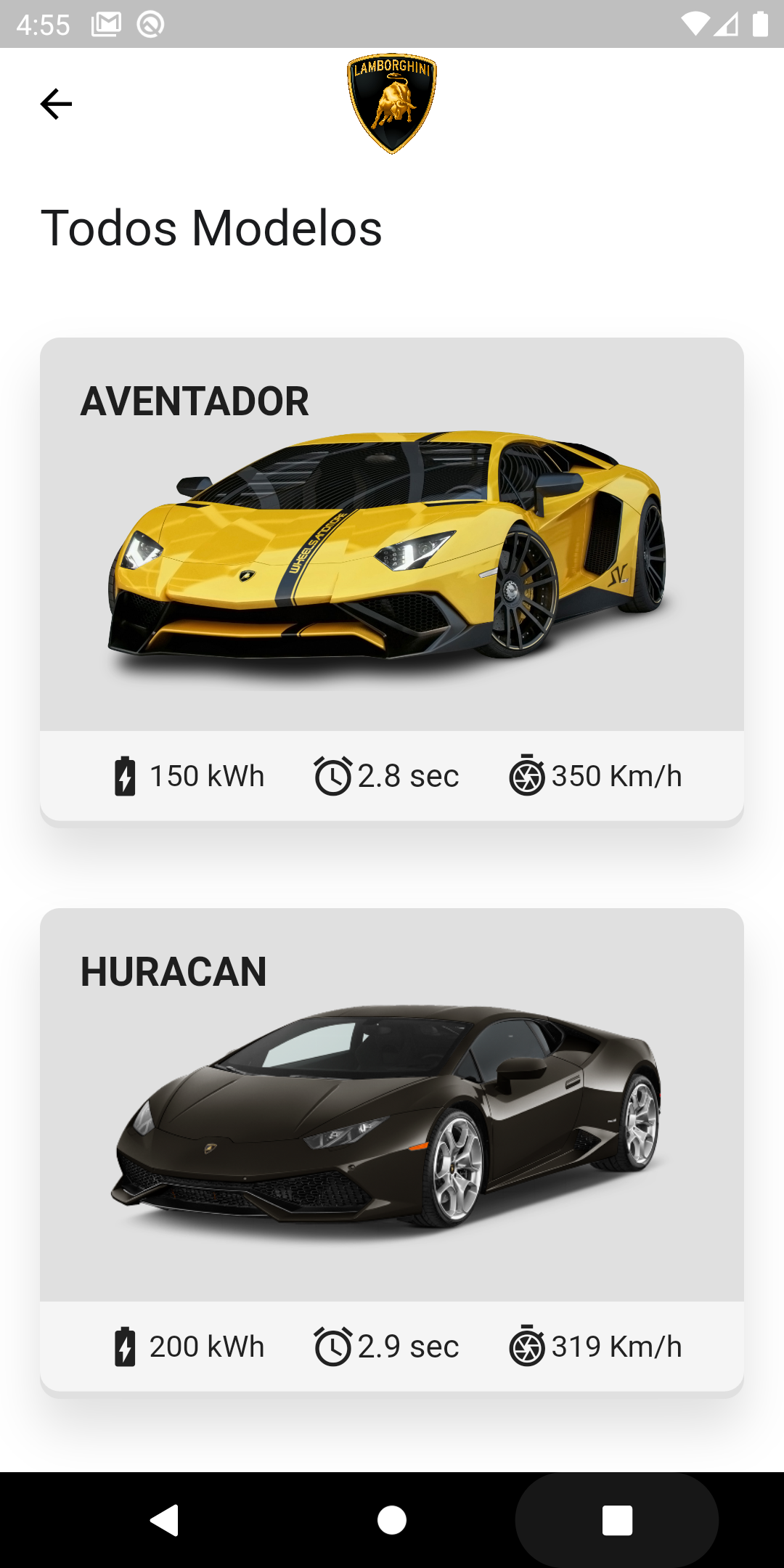Click the speedometer icon near 319 Km/h

(x=529, y=1346)
